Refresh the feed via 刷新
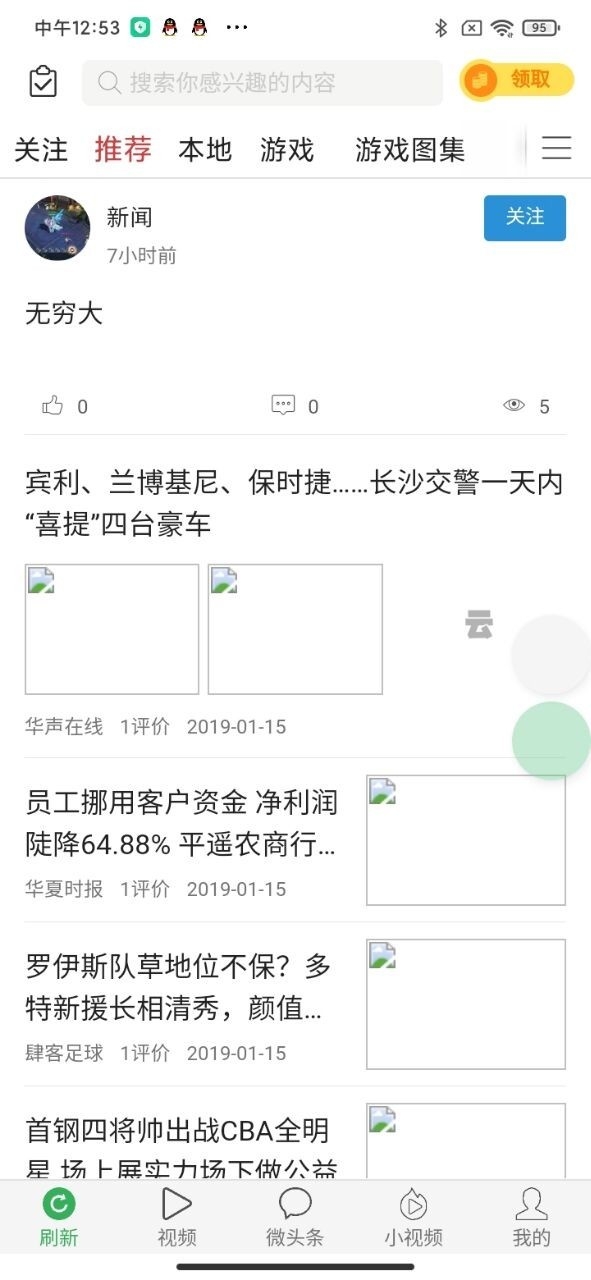 coord(59,1217)
